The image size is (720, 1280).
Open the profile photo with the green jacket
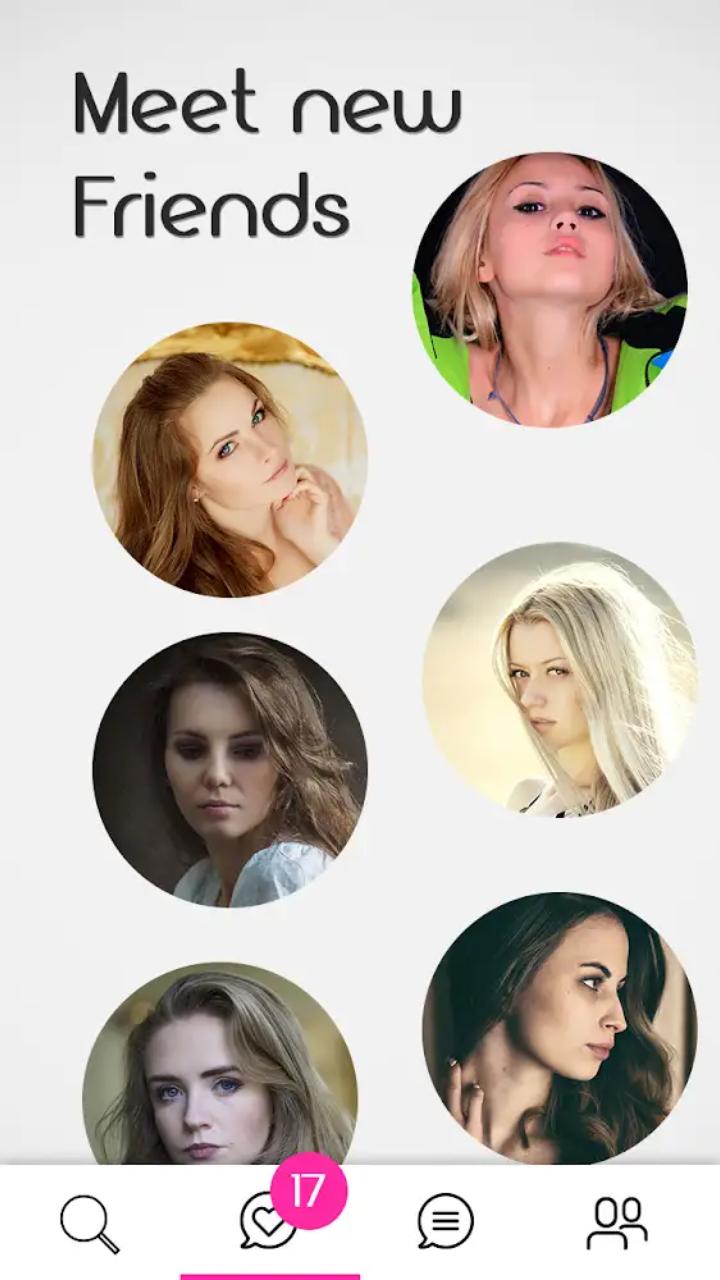[x=550, y=290]
